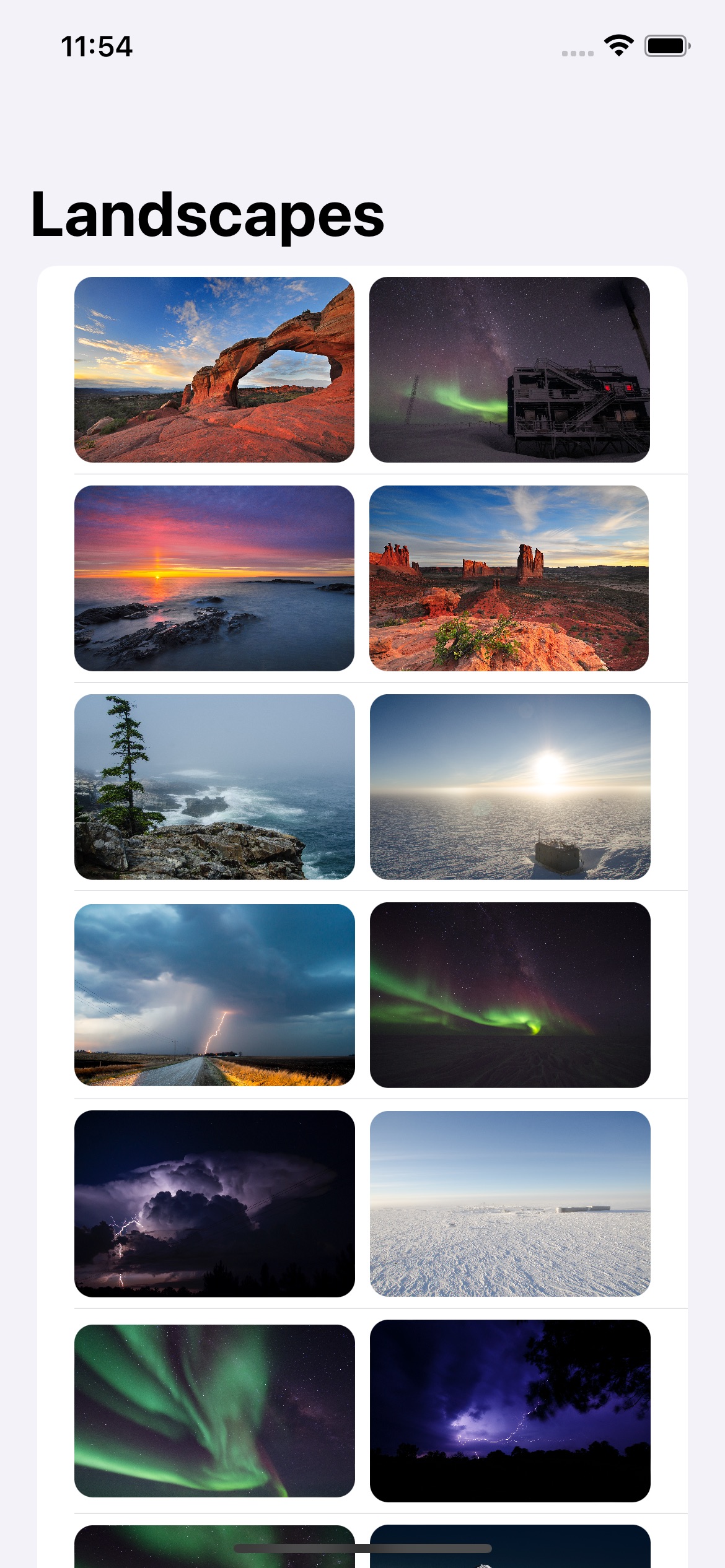Open the flat snowy plain photo

pos(509,1204)
